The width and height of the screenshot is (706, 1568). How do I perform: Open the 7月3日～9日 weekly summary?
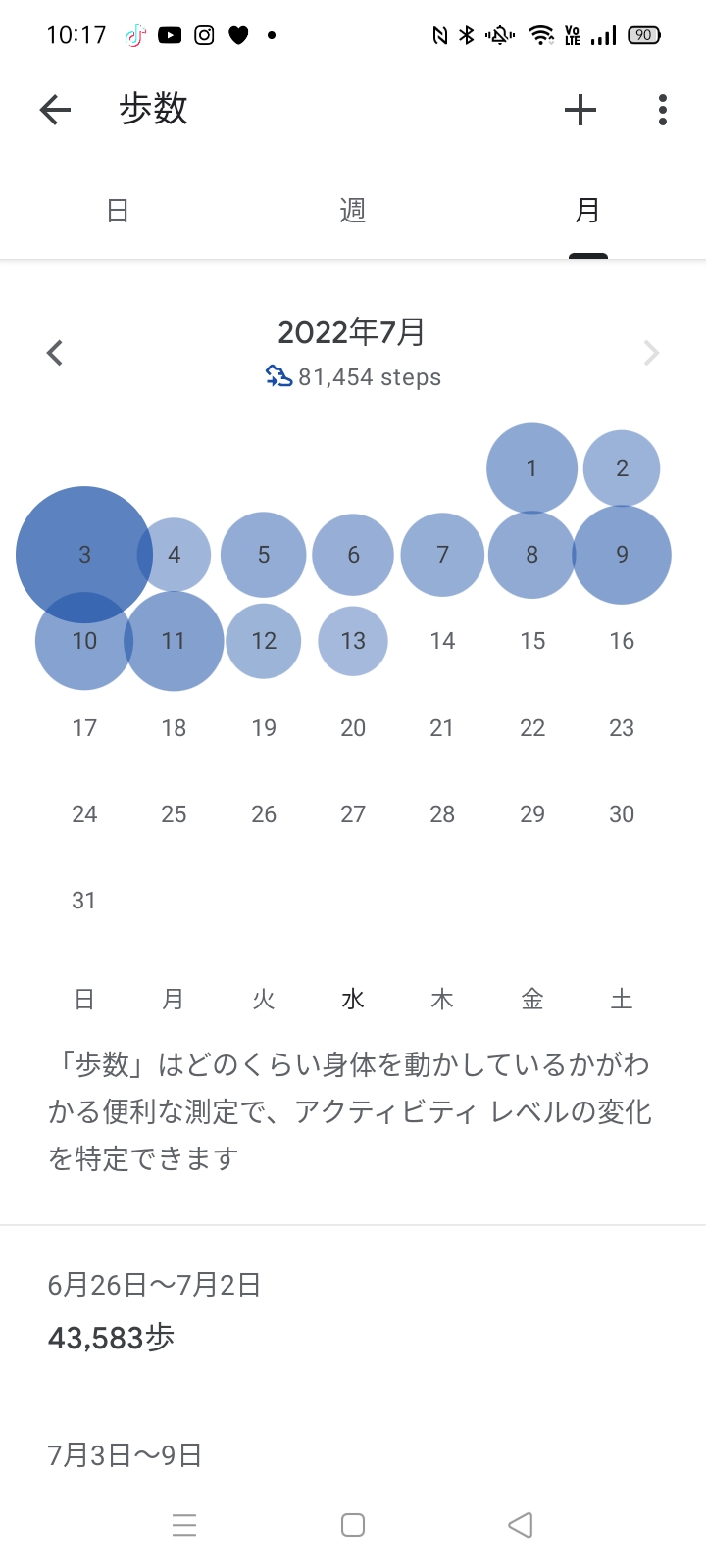click(126, 1456)
